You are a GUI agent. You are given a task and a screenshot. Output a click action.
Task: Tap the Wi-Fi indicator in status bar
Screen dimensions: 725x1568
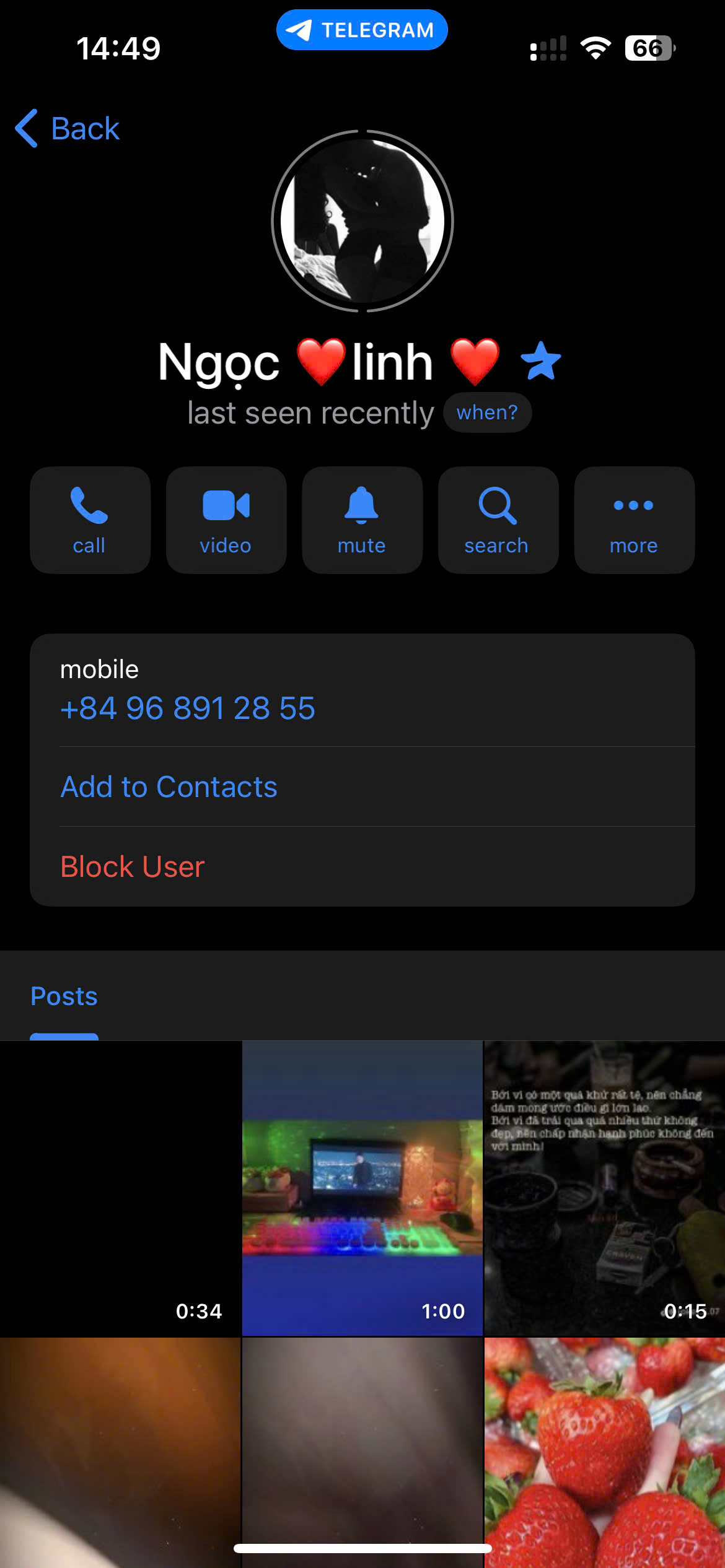pyautogui.click(x=595, y=46)
